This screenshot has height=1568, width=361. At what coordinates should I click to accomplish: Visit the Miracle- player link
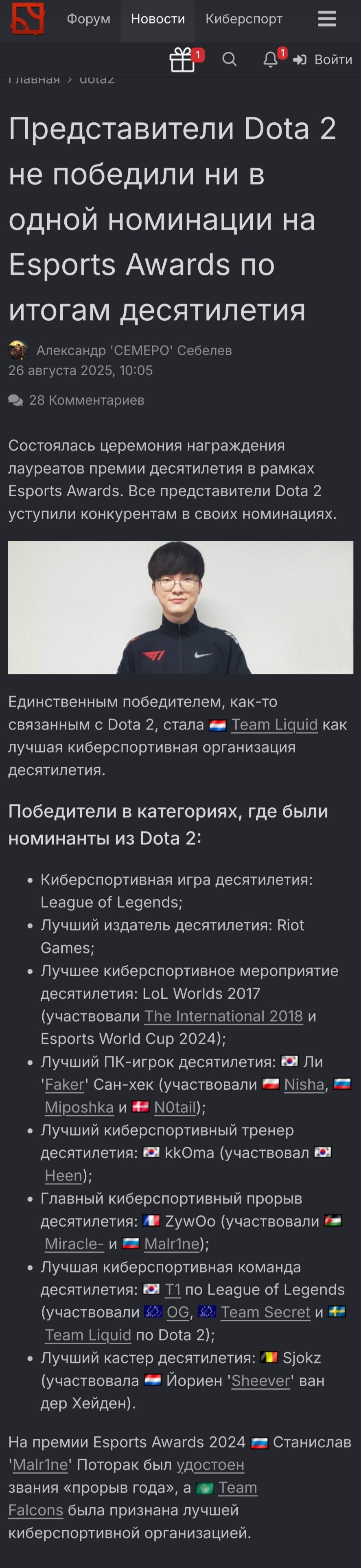(x=74, y=1244)
